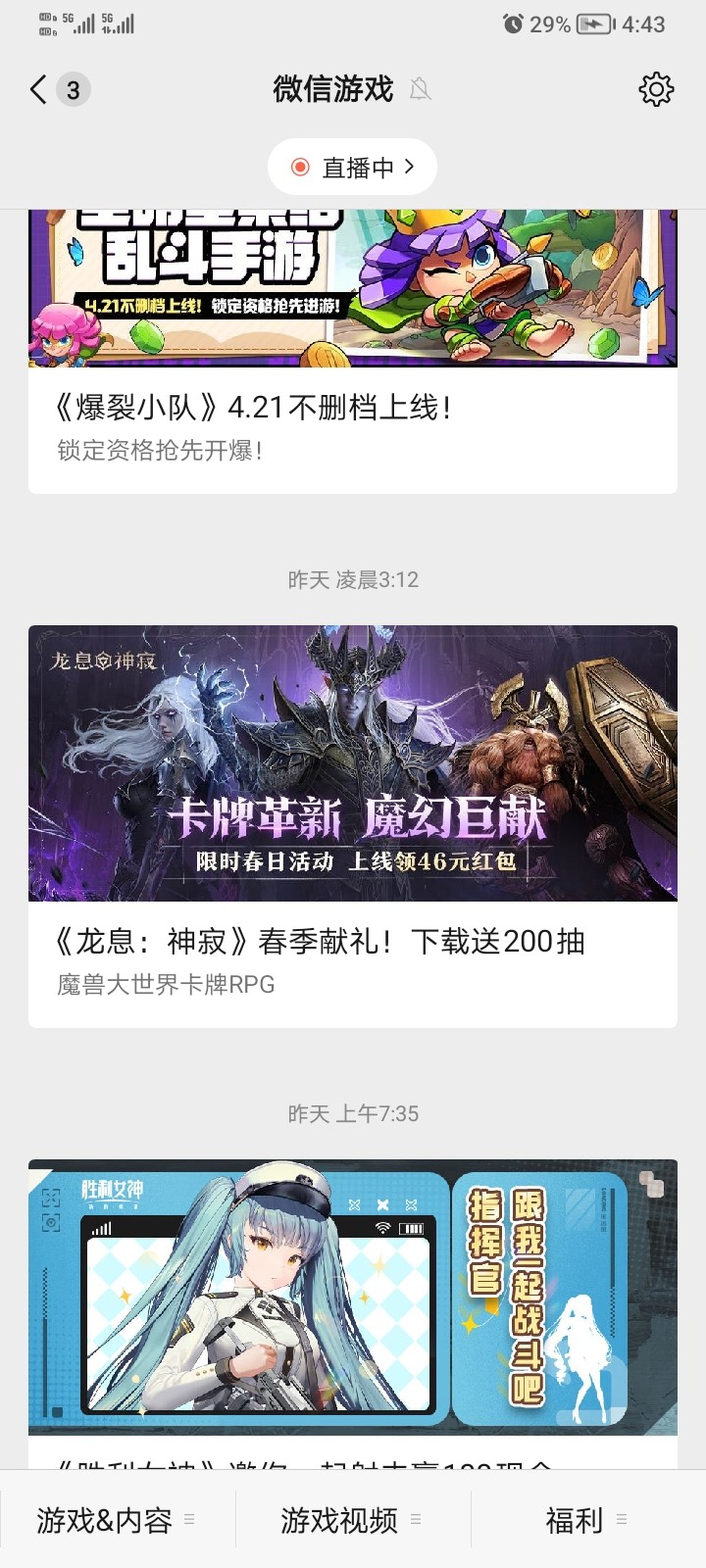Expand the 游戏视频 bottom menu
The height and width of the screenshot is (1568, 706).
click(x=353, y=1520)
